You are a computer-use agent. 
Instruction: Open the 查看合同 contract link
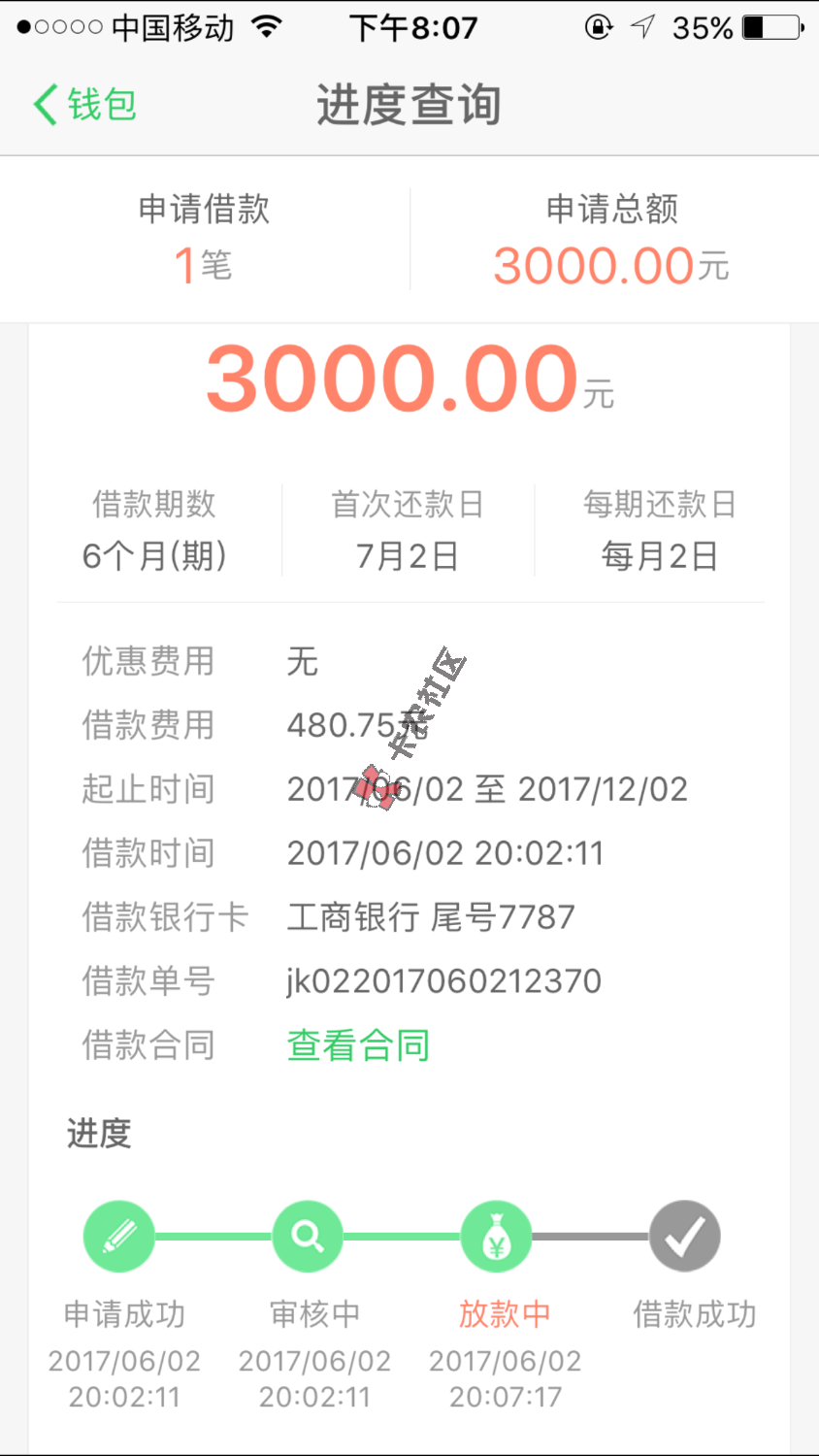pyautogui.click(x=358, y=1045)
